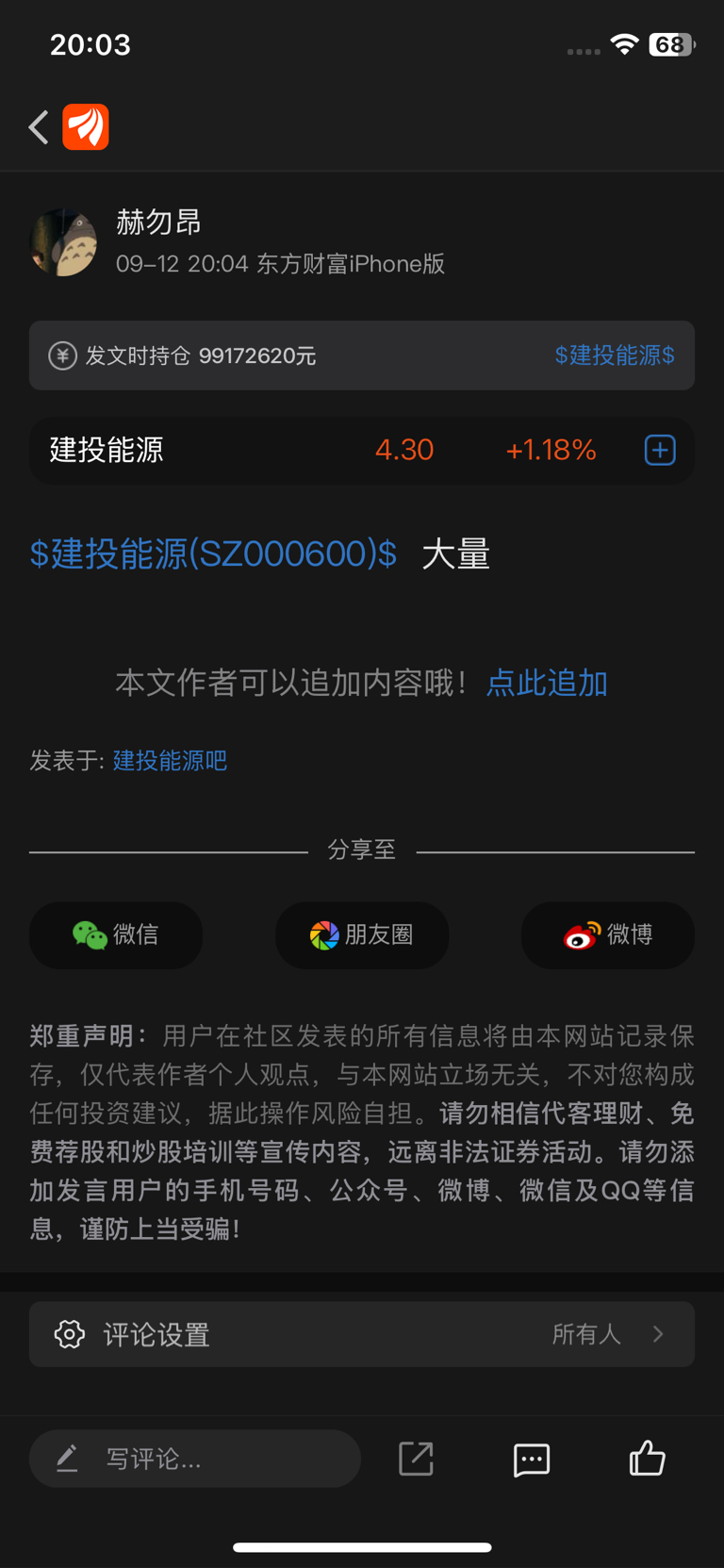
Task: Like the post with thumbs-up icon
Action: pos(648,1459)
